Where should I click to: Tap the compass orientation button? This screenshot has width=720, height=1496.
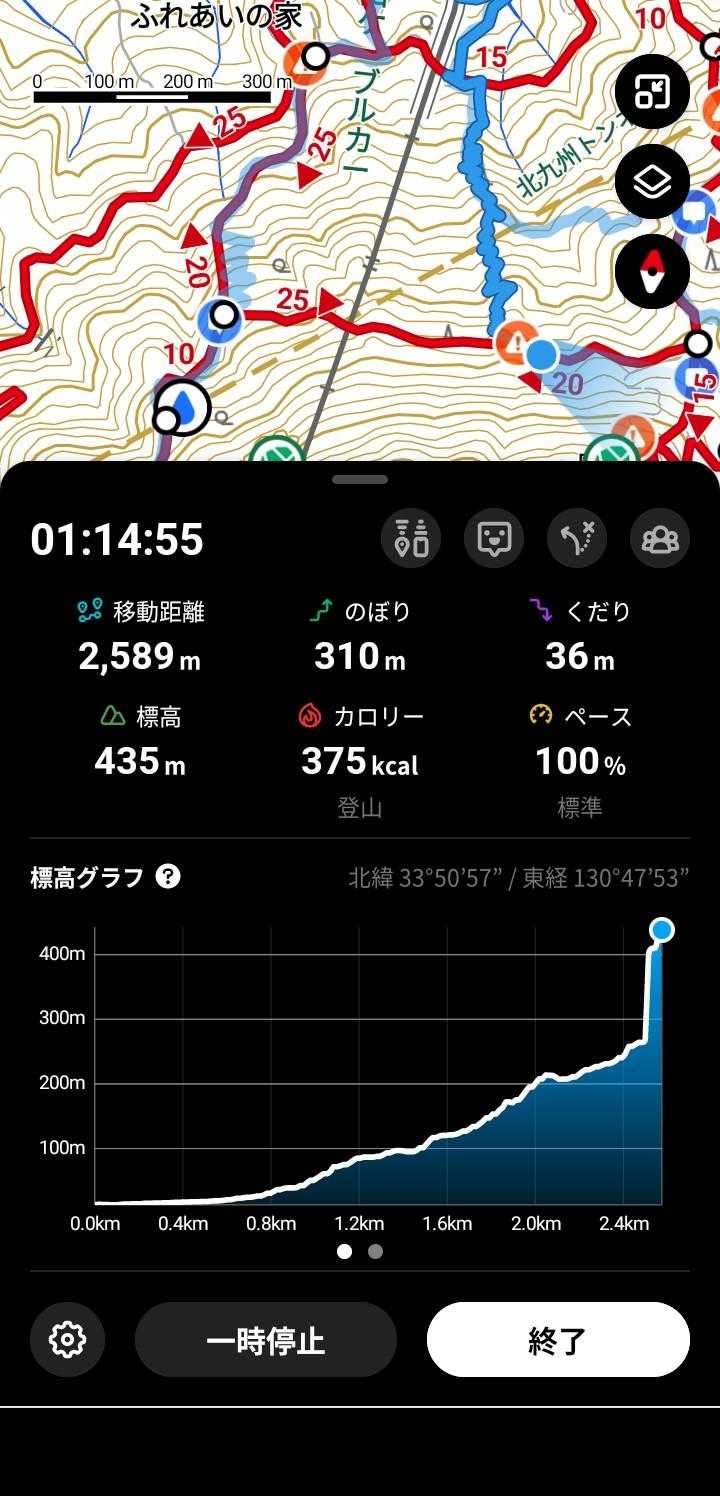[652, 272]
